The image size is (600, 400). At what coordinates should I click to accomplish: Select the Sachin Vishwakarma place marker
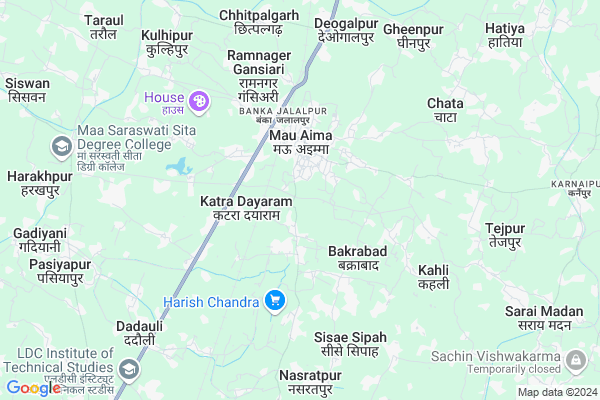tap(576, 358)
